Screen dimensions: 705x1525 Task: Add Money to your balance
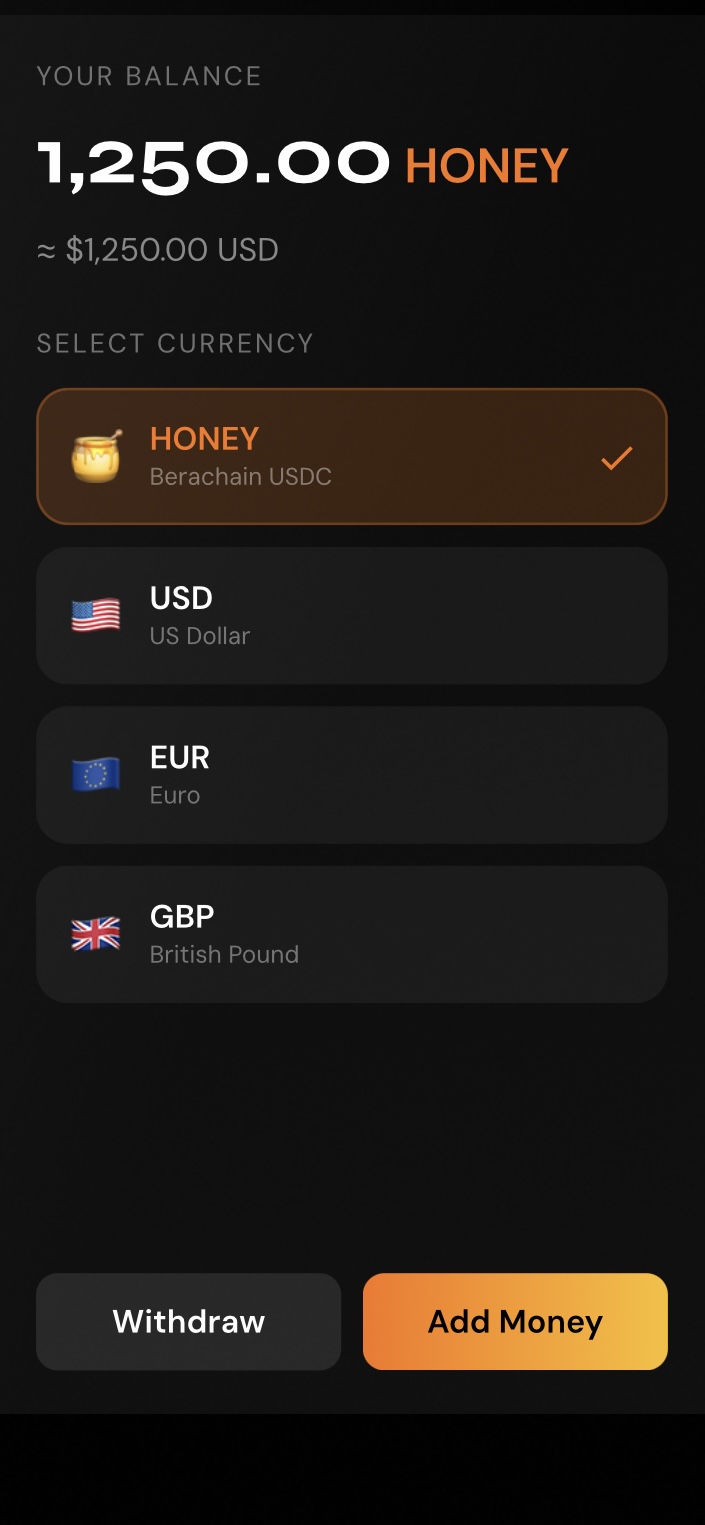tap(515, 1321)
